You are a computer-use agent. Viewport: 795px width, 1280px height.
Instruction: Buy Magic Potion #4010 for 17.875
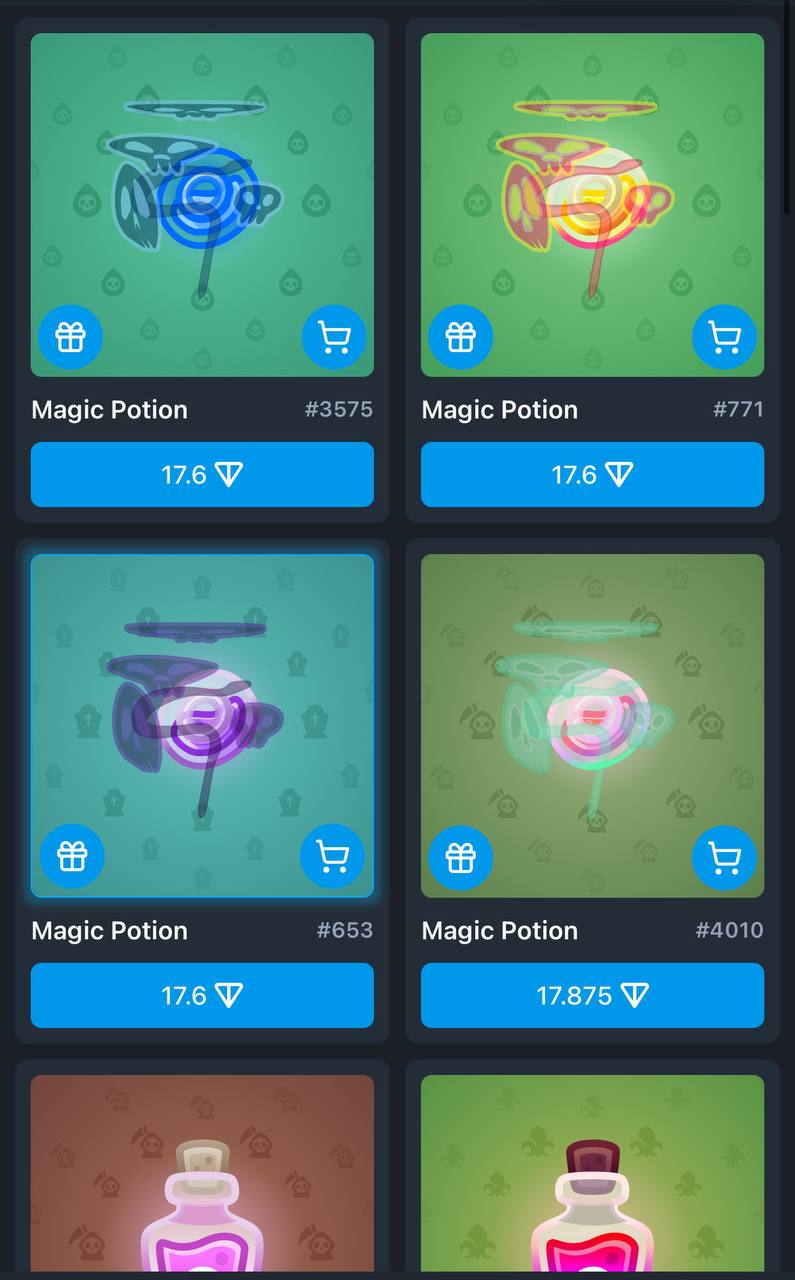[x=592, y=995]
